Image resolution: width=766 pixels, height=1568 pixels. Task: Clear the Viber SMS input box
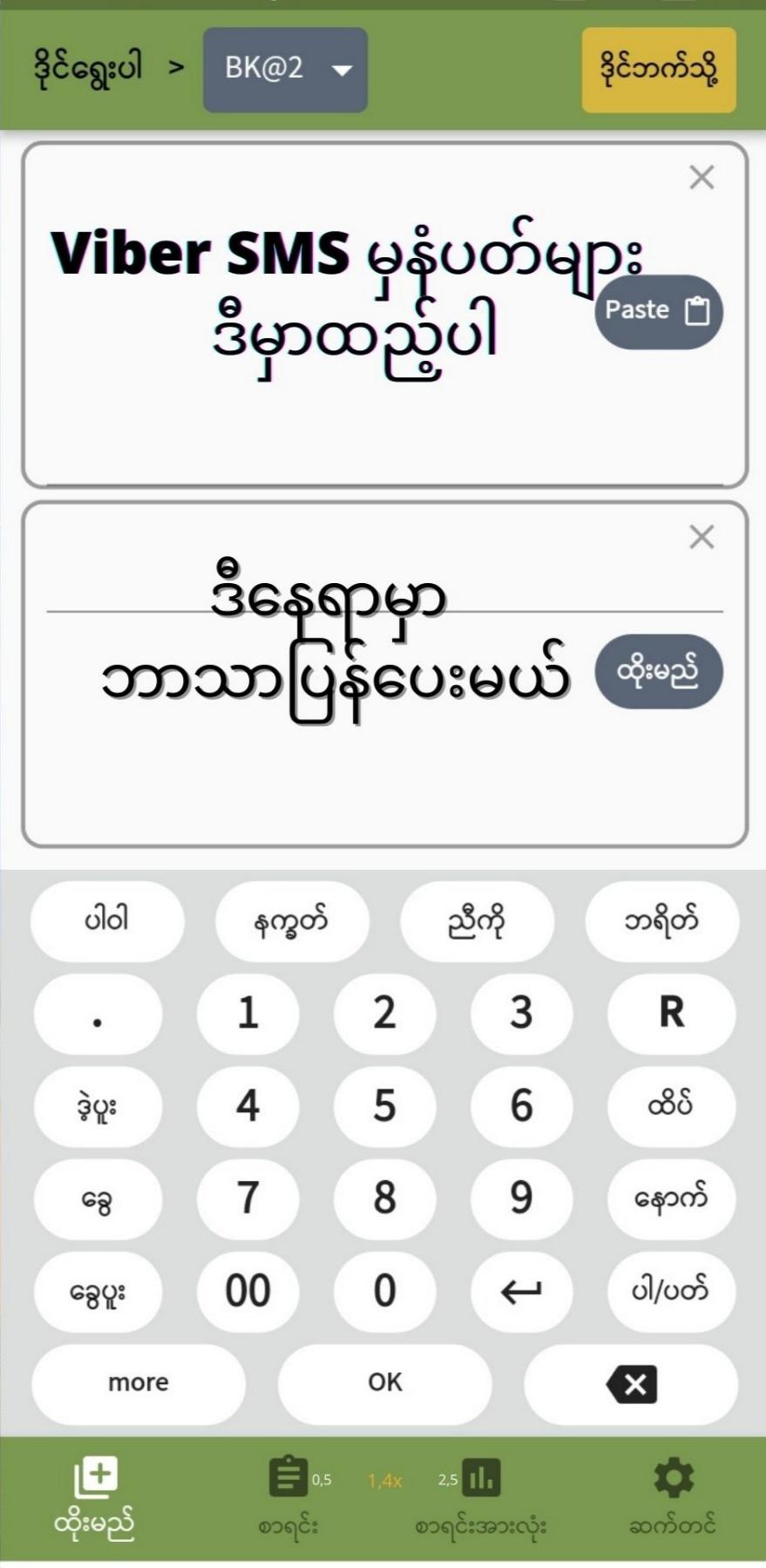702,178
